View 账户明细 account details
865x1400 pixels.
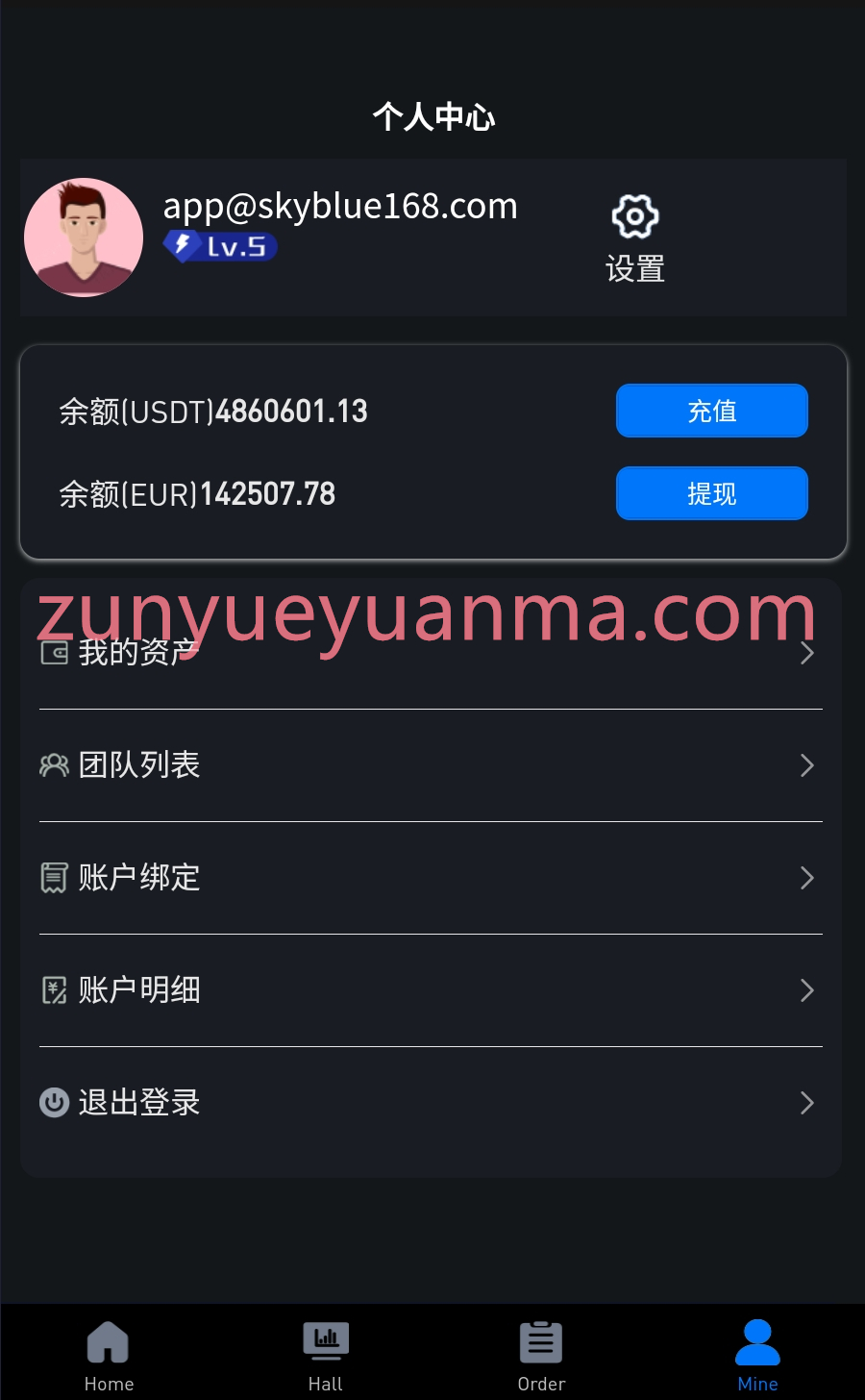431,990
